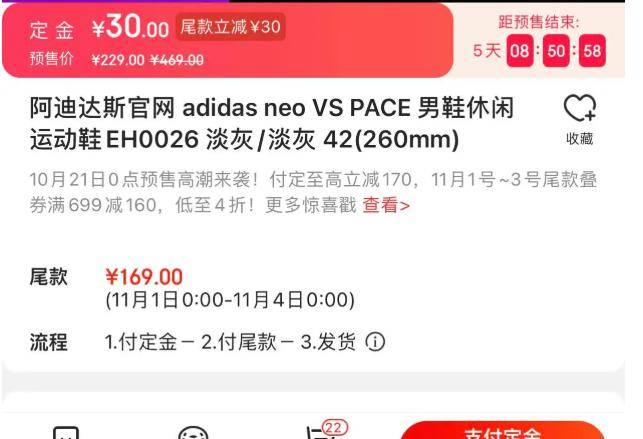Screen dimensions: 643x439
Task: Pay the deposit with 支付定金
Action: pos(504,432)
